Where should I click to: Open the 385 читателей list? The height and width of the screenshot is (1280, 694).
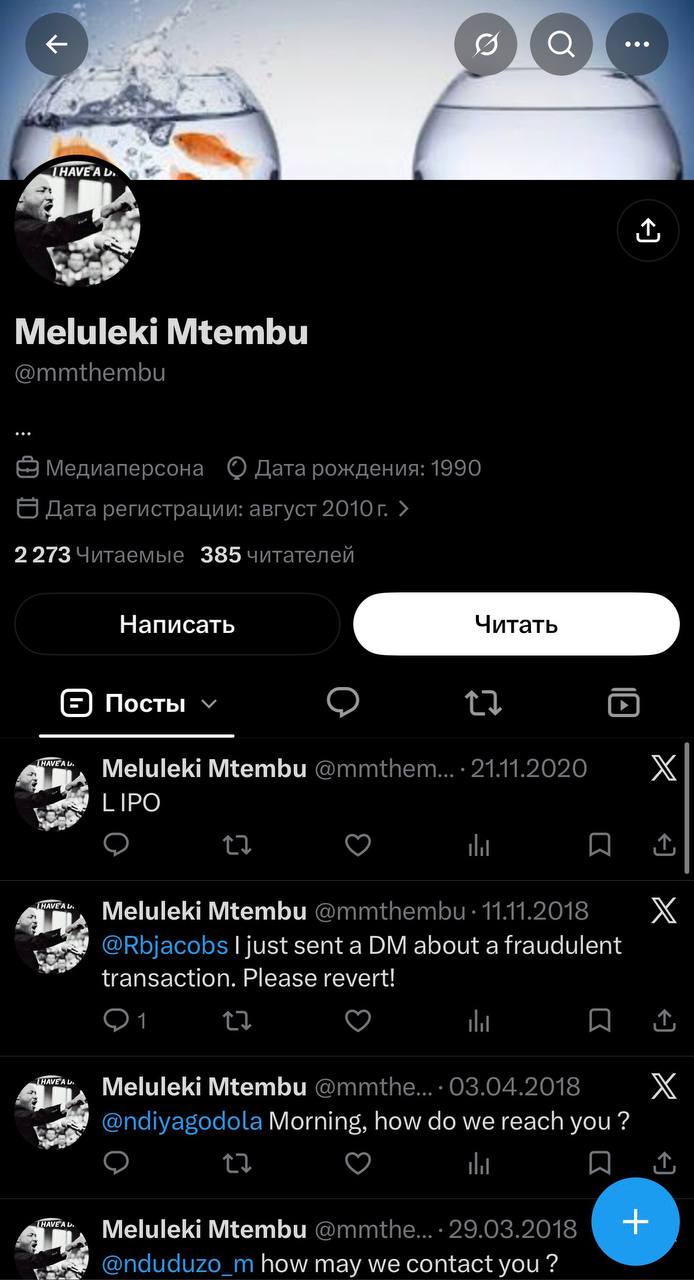click(x=277, y=555)
